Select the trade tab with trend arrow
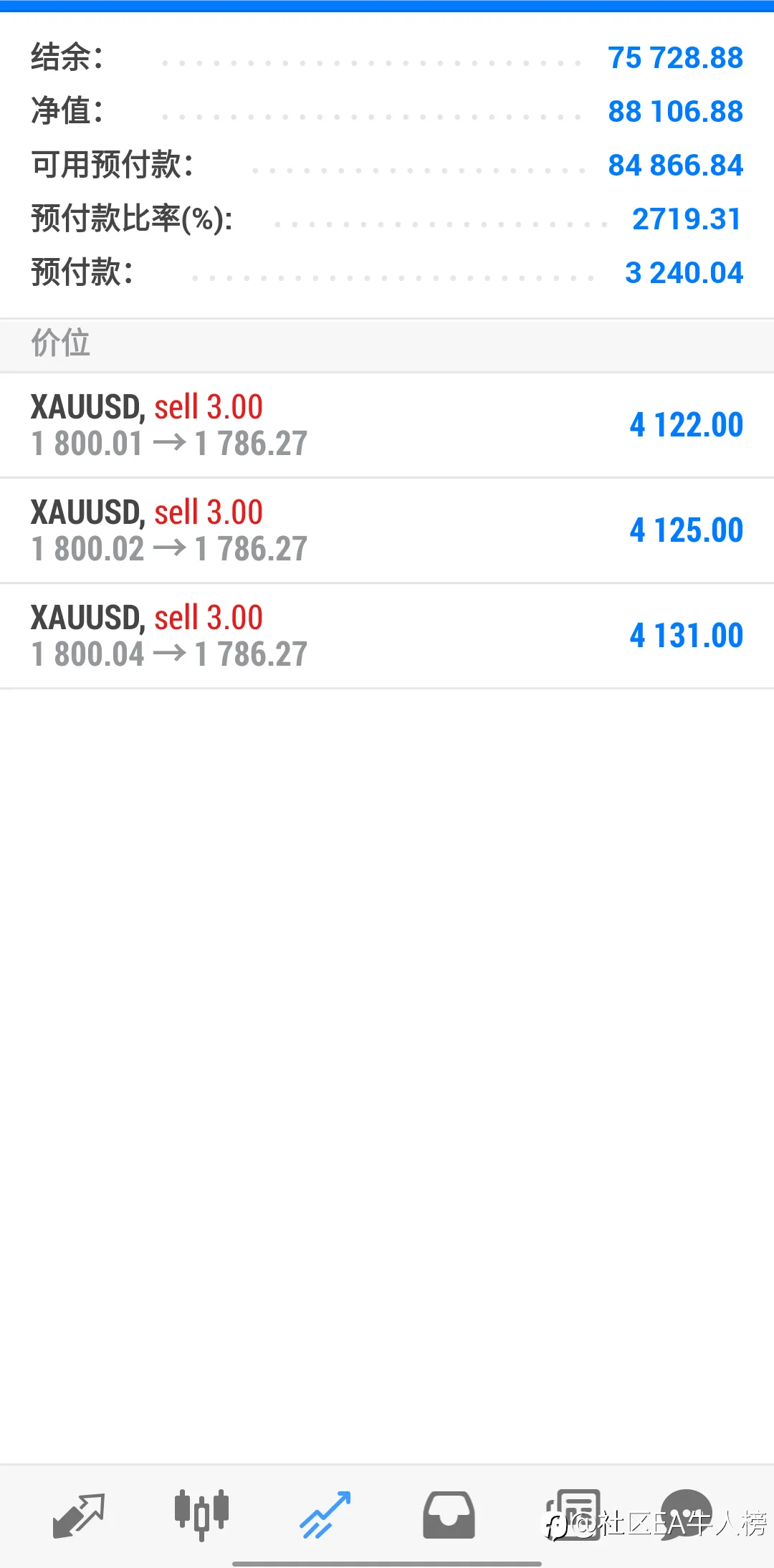The image size is (774, 1568). click(x=325, y=1515)
